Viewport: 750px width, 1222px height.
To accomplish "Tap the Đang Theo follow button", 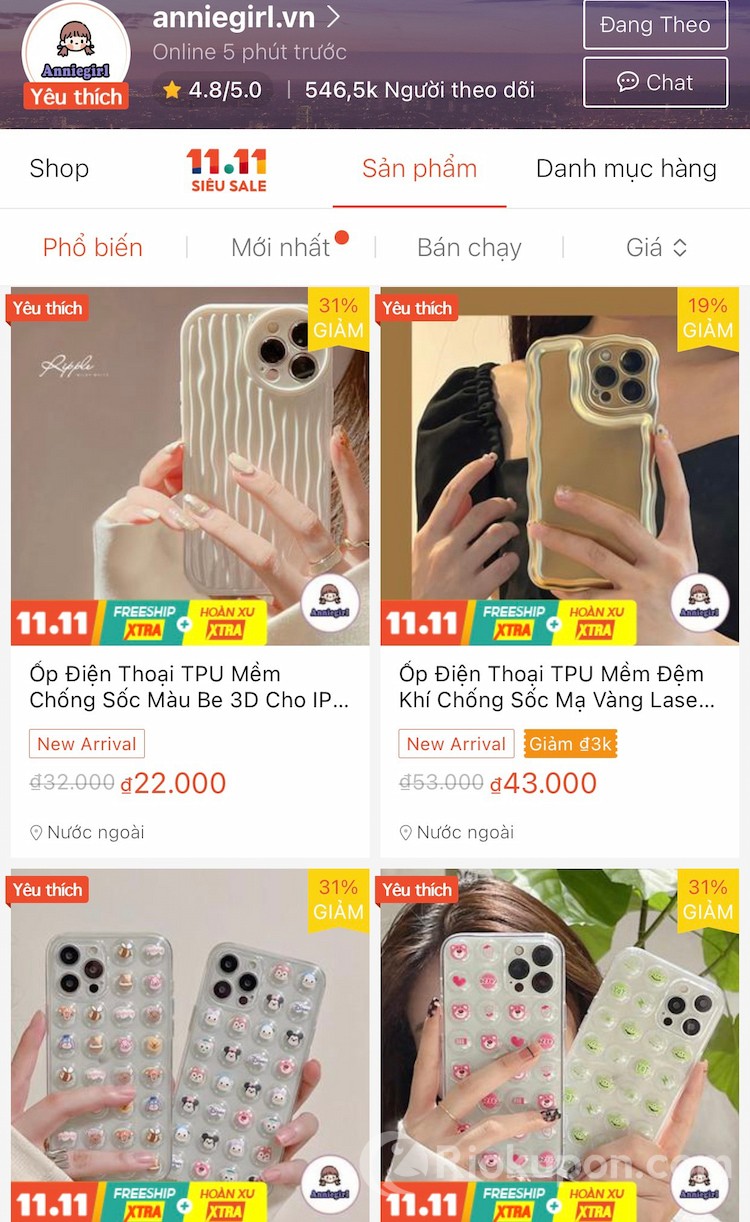I will (x=655, y=25).
